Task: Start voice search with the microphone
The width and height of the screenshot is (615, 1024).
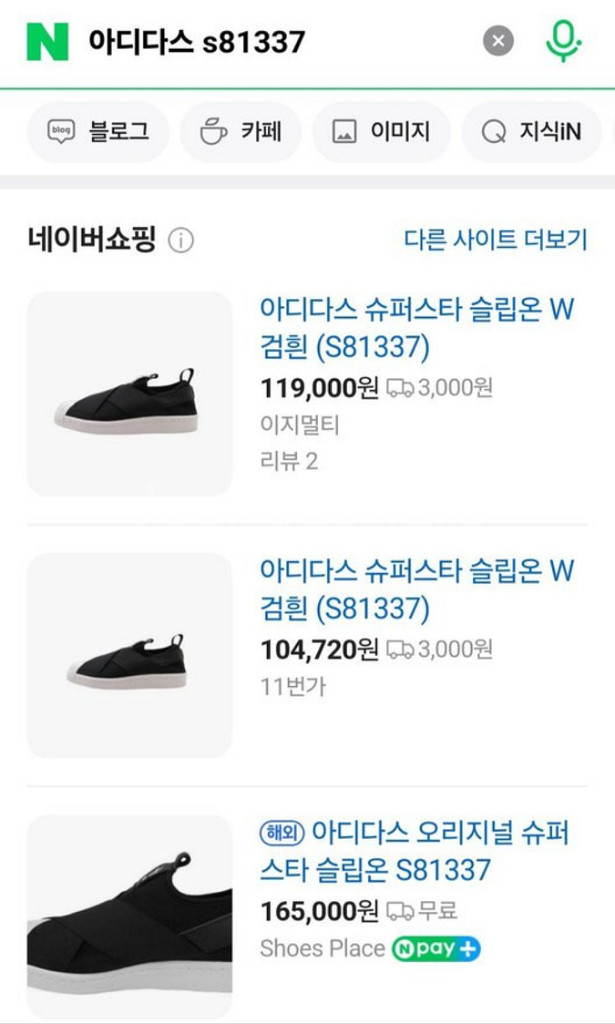Action: coord(563,41)
